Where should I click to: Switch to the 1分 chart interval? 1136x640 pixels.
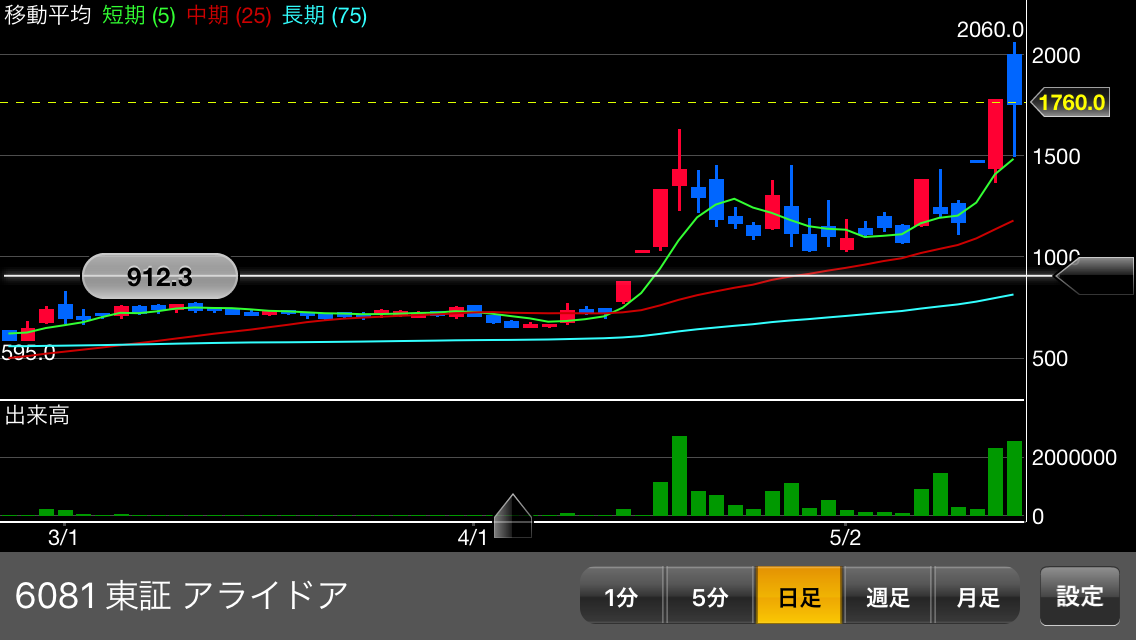click(x=621, y=596)
